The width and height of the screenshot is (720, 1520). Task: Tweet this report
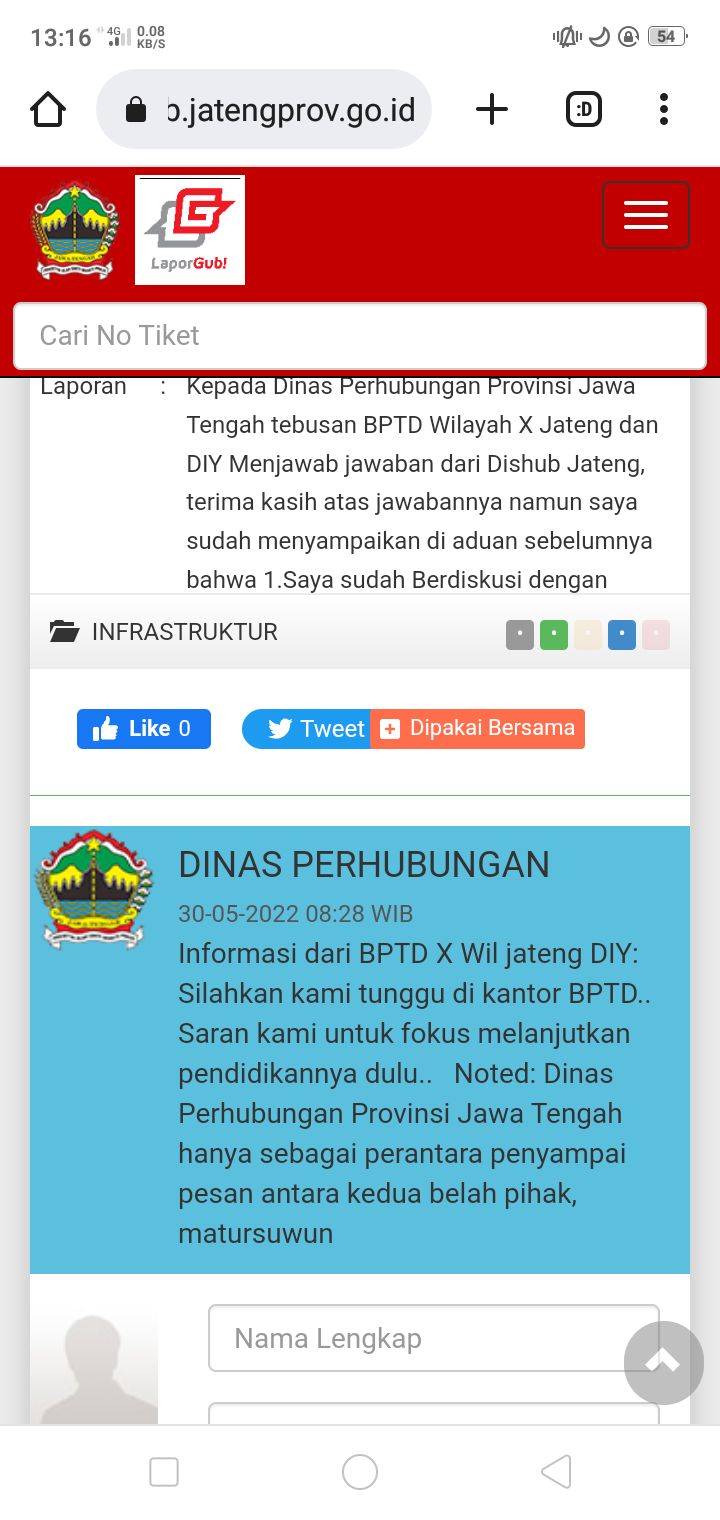click(x=307, y=729)
